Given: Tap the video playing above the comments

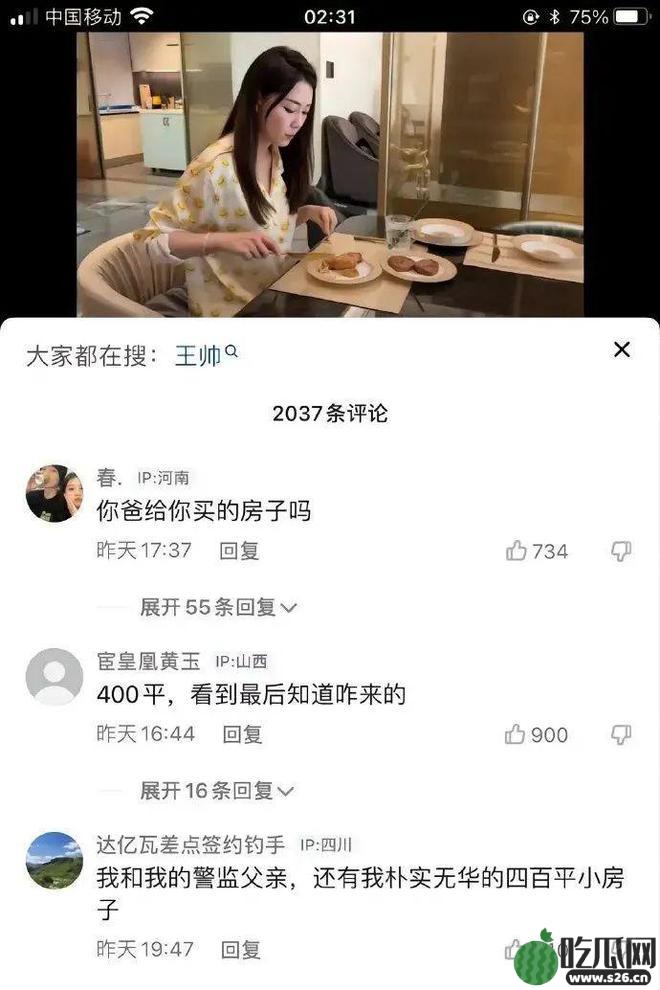Looking at the screenshot, I should coord(330,175).
